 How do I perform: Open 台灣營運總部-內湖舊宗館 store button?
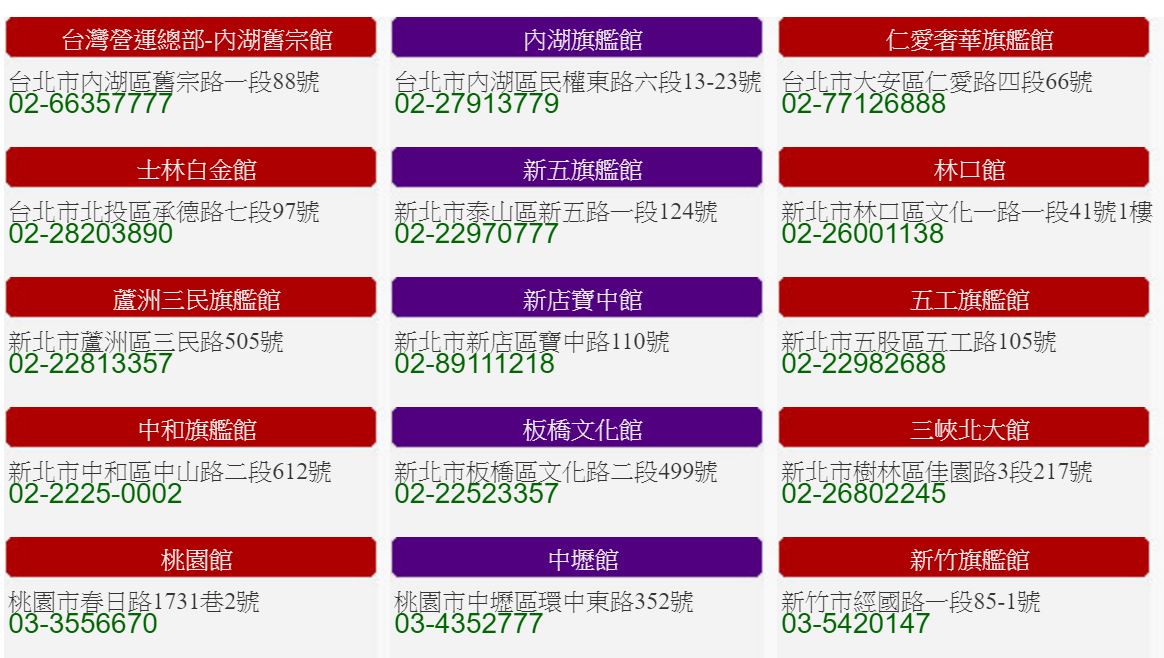[191, 38]
